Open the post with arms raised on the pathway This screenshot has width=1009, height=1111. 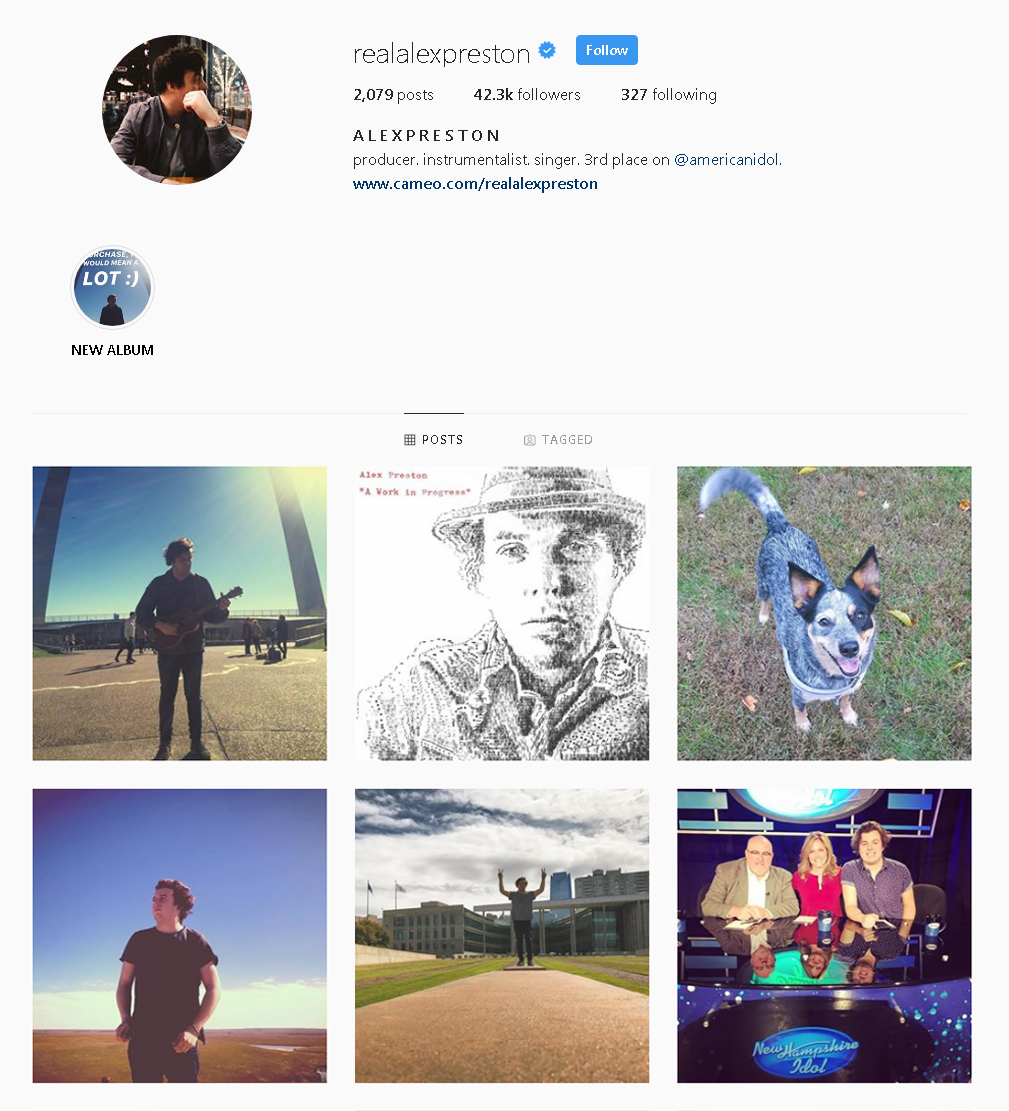point(501,935)
